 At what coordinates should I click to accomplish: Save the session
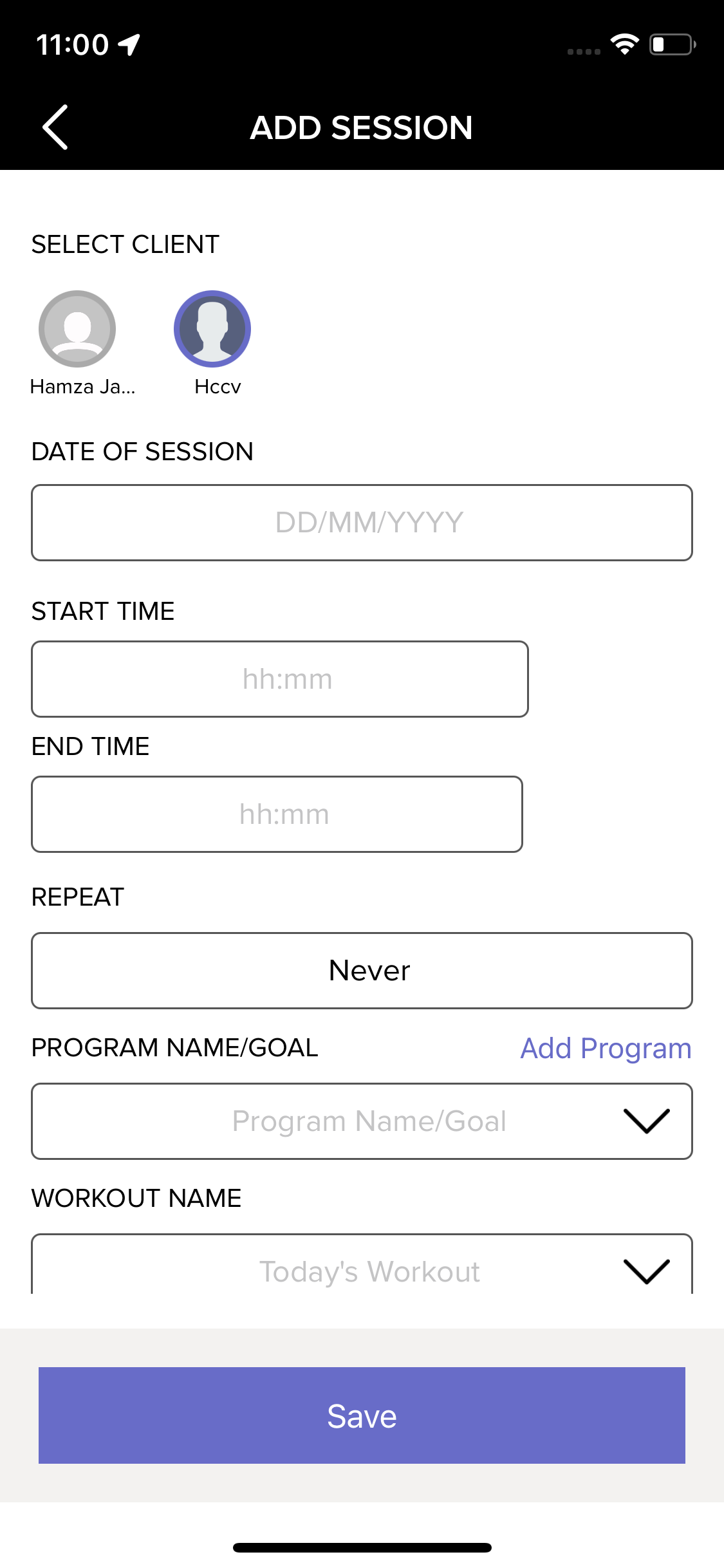pos(362,1415)
